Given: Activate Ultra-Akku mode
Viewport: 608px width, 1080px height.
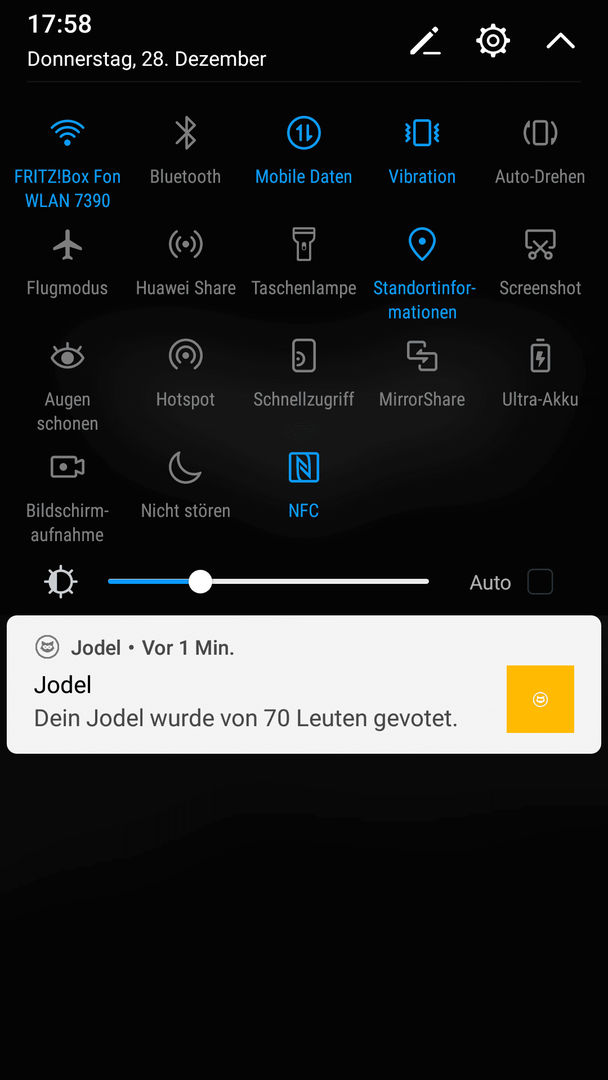Looking at the screenshot, I should click(x=540, y=356).
